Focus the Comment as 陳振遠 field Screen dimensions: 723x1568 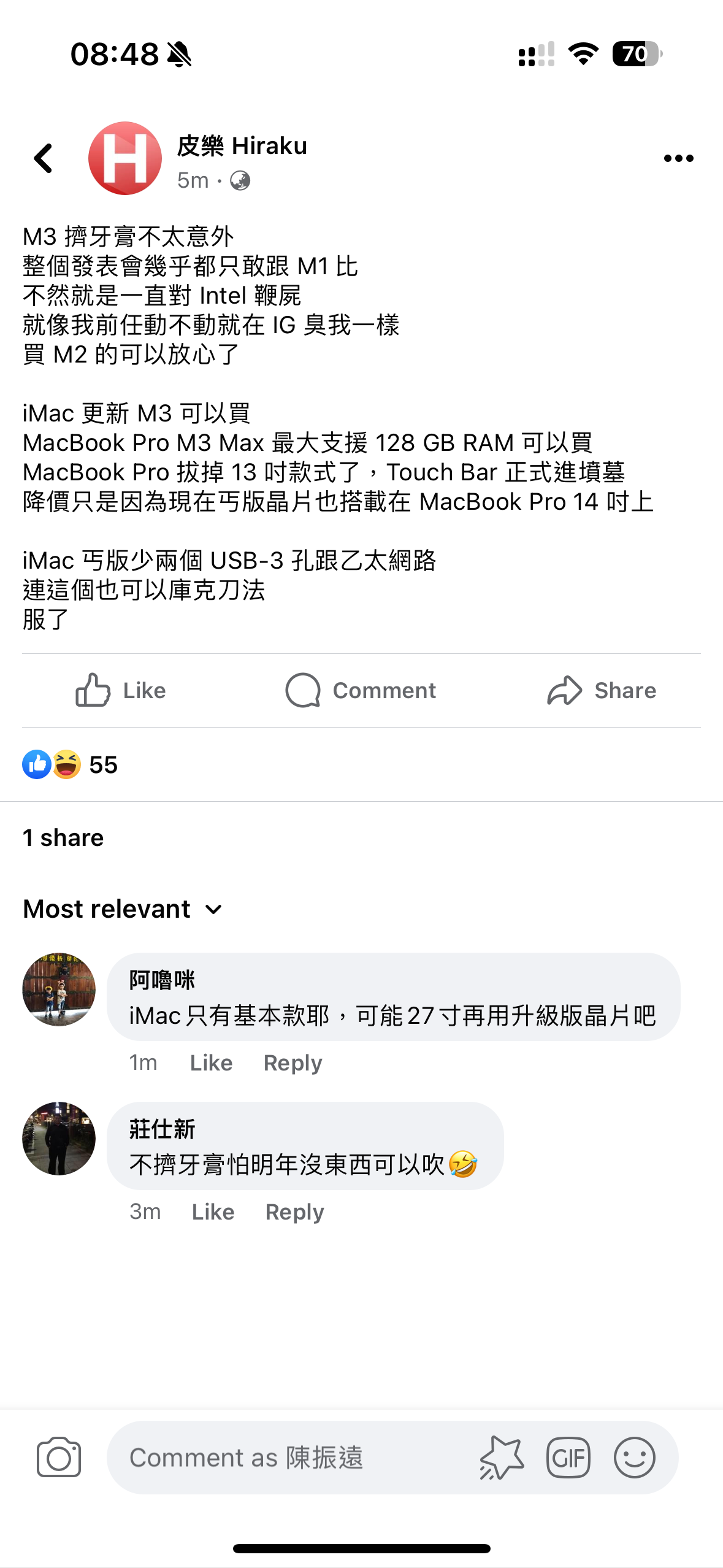(288, 1457)
